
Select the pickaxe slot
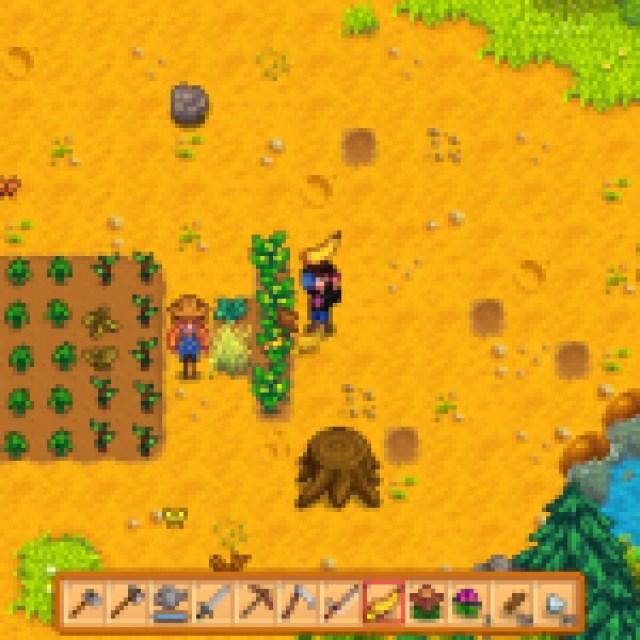(256, 602)
